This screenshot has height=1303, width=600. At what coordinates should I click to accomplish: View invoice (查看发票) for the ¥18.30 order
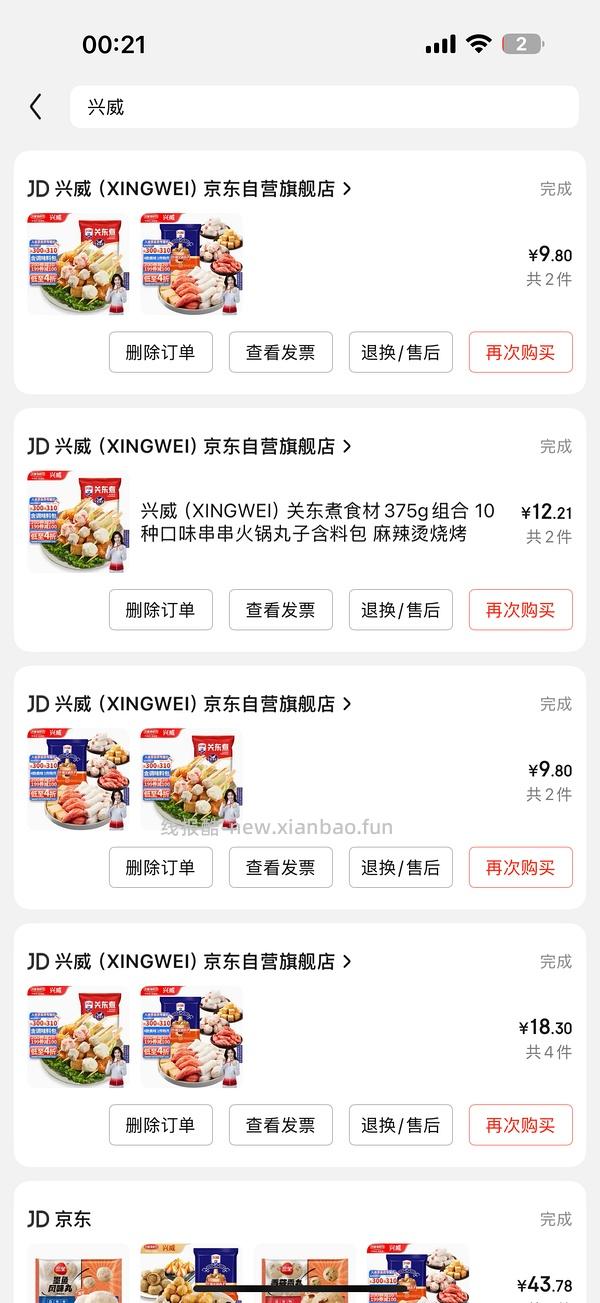click(x=280, y=1125)
